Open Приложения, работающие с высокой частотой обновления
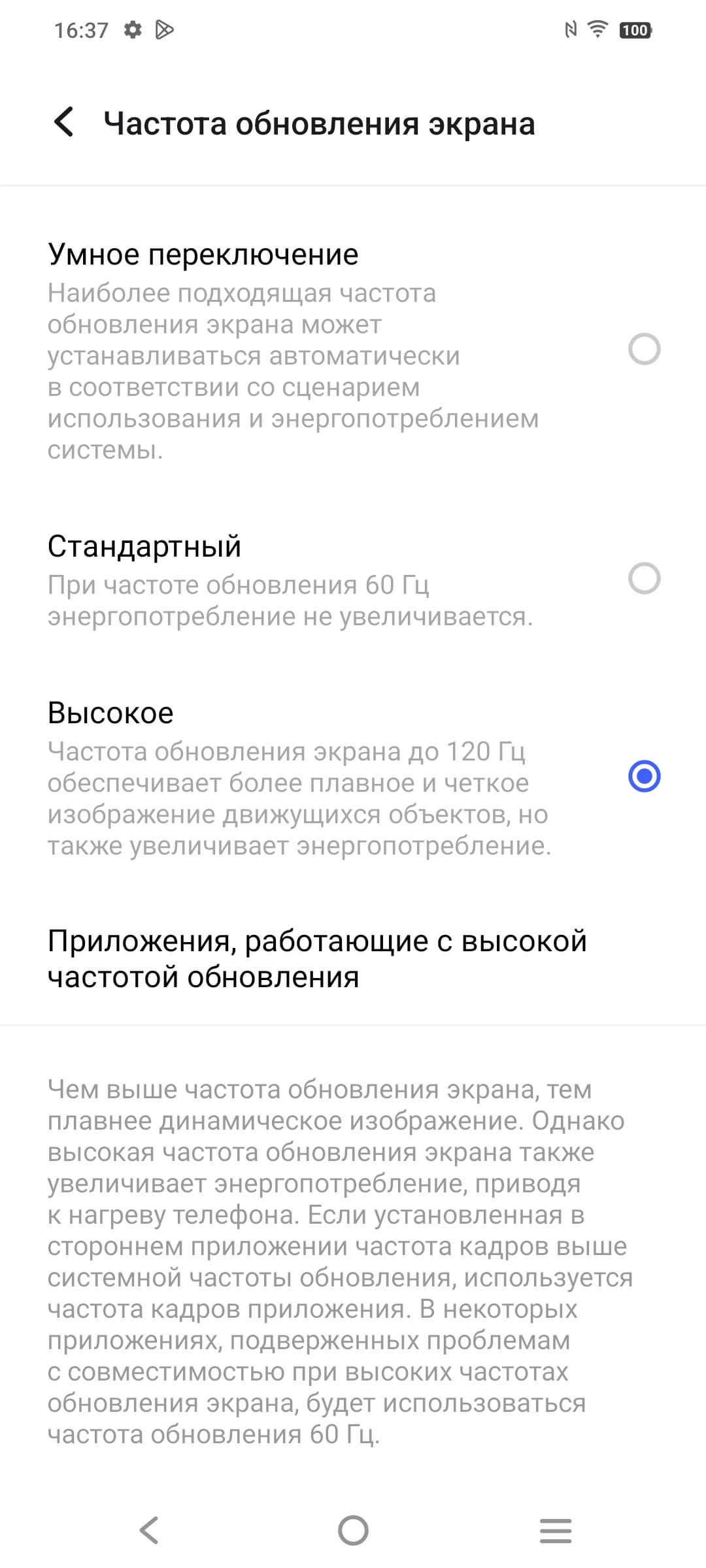 tap(317, 958)
